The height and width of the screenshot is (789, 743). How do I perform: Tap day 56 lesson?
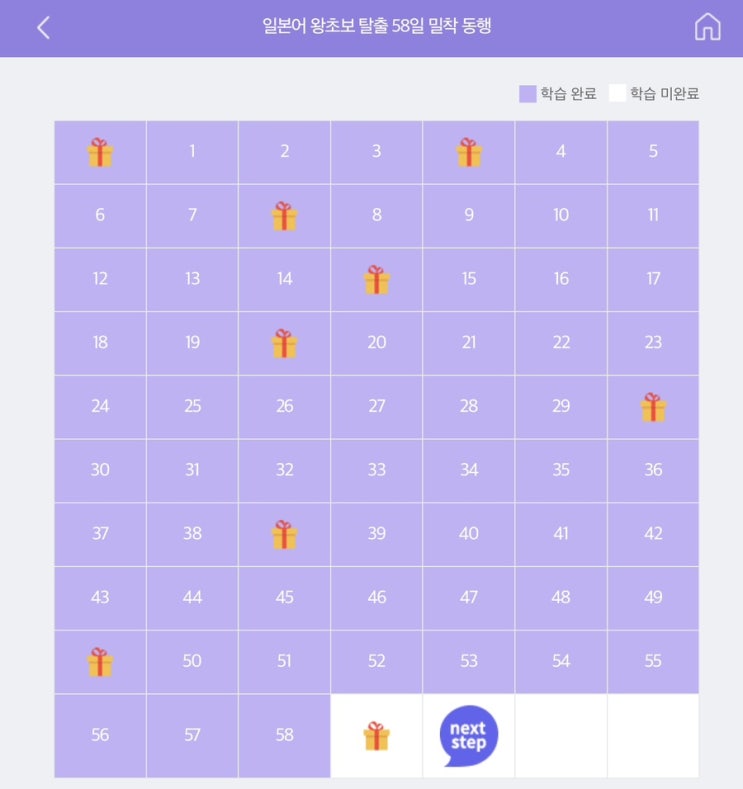click(x=100, y=735)
